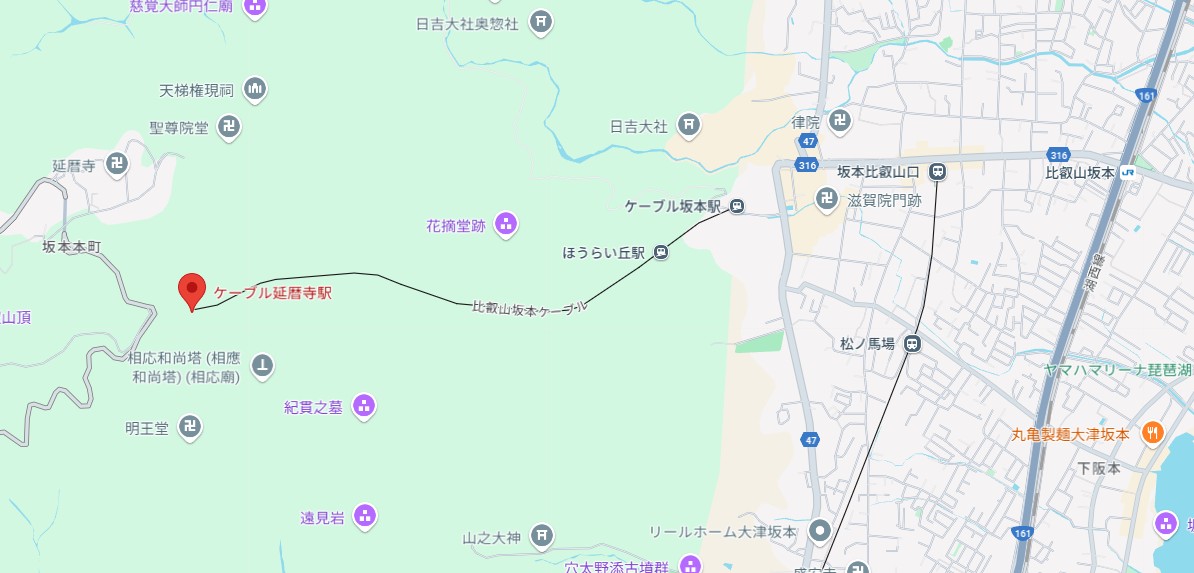The image size is (1194, 573).
Task: Open リールホーム大津坂本 place marker
Action: (x=820, y=530)
